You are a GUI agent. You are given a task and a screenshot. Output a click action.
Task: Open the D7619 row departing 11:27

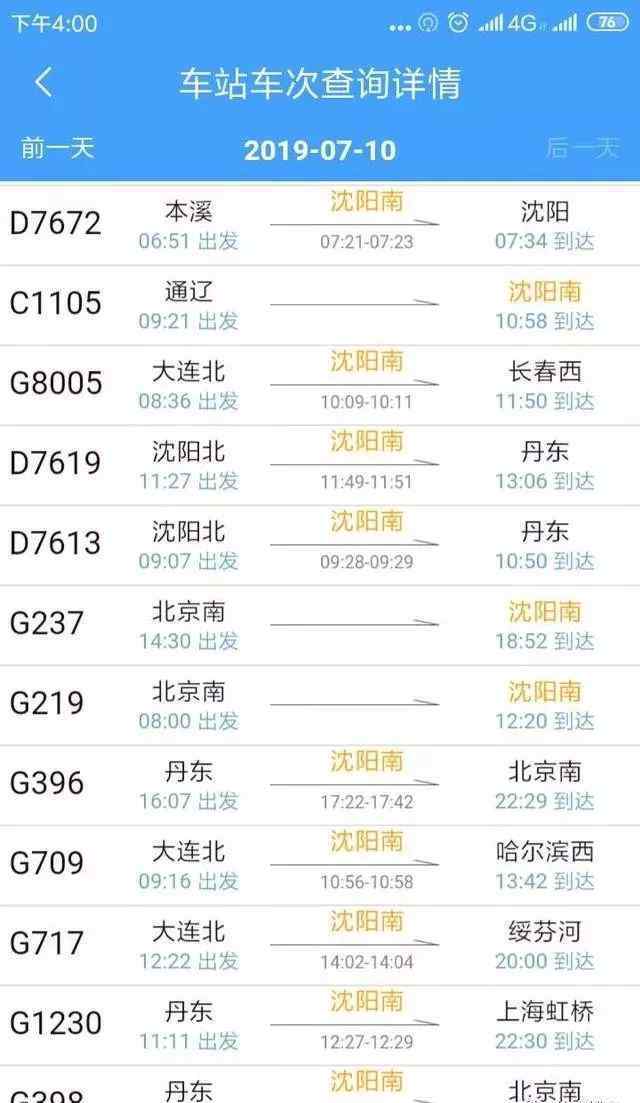[320, 465]
